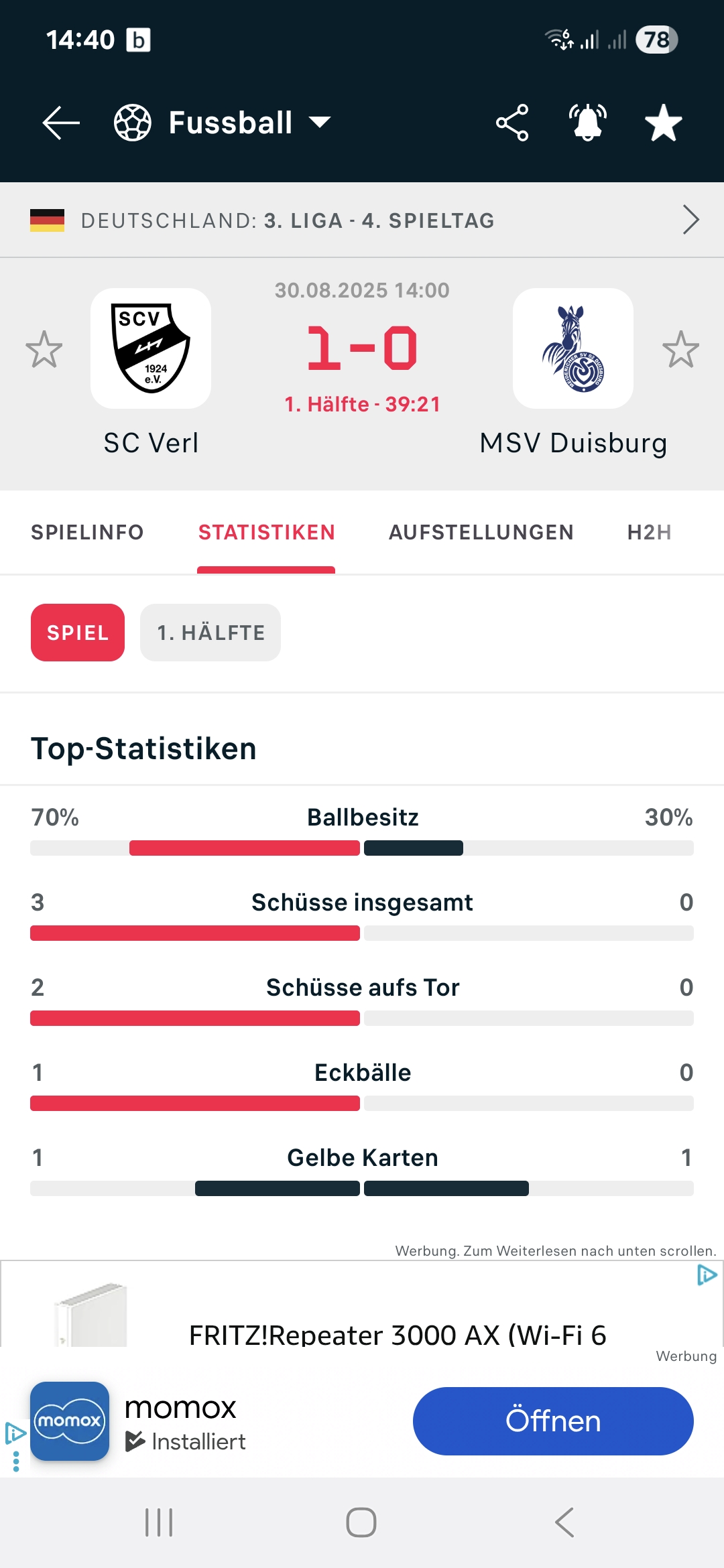Viewport: 724px width, 1568px height.
Task: Select the Spiel statistics chip
Action: [78, 633]
